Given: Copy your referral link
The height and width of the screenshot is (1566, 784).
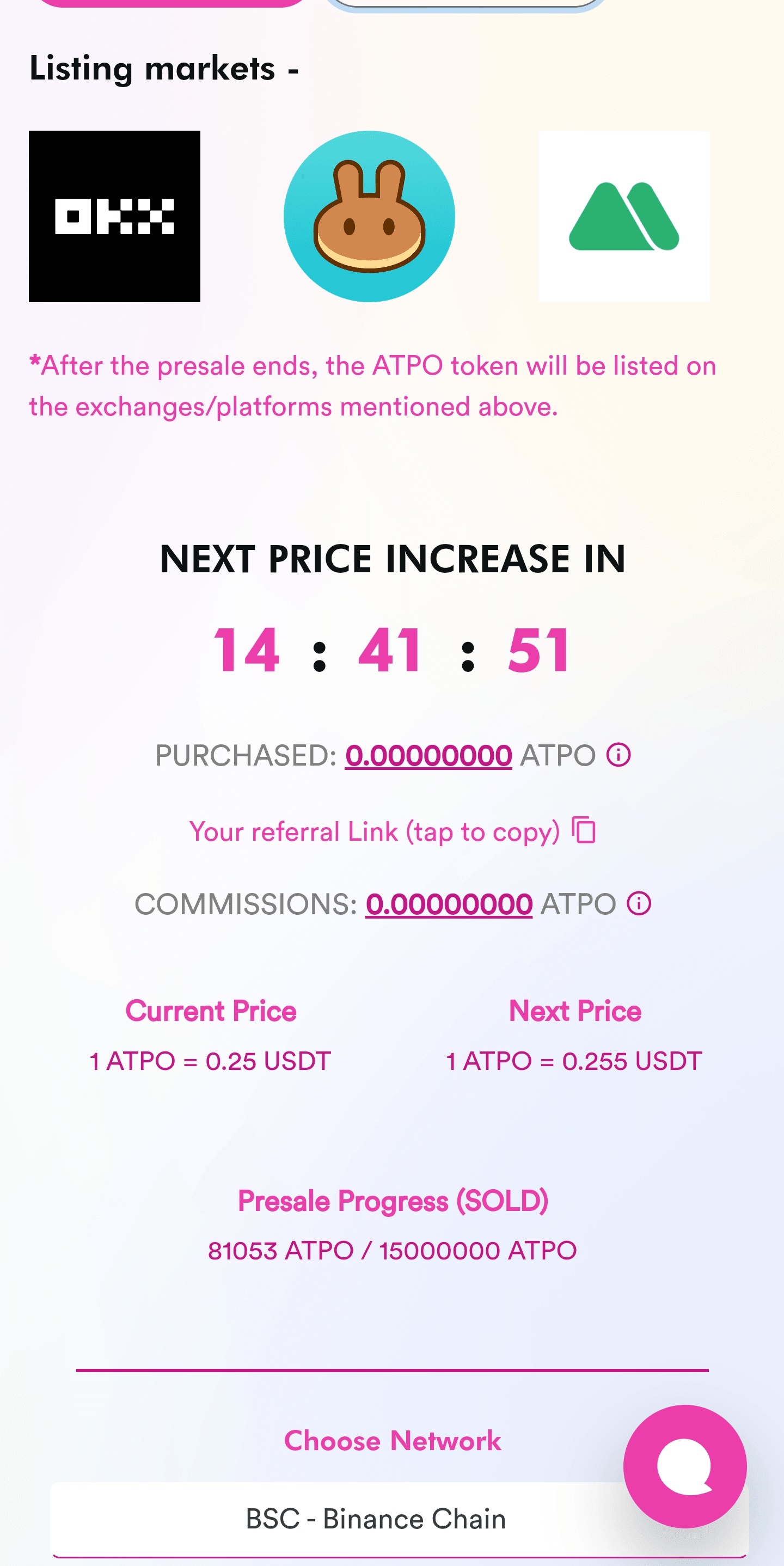Looking at the screenshot, I should (392, 831).
